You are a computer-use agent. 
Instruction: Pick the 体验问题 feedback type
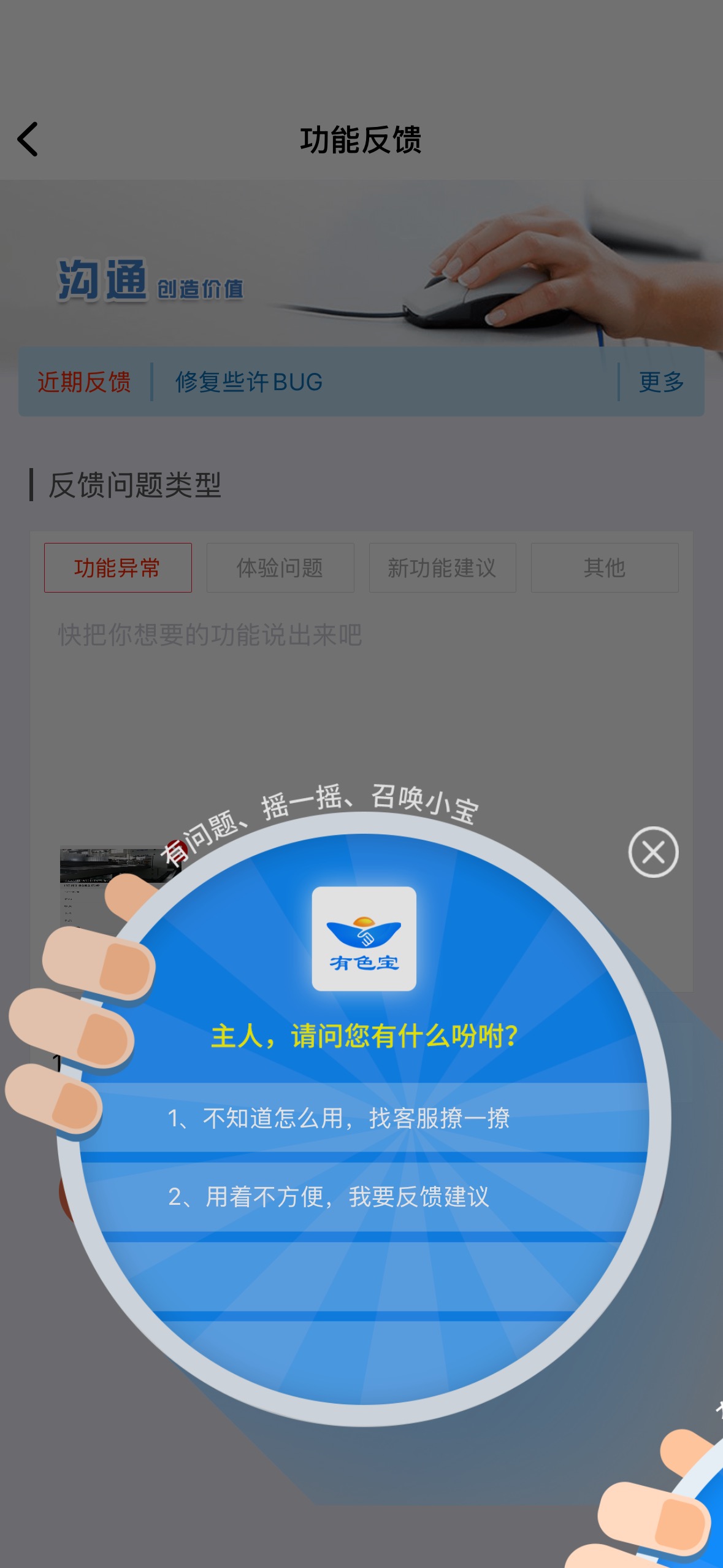coord(280,567)
